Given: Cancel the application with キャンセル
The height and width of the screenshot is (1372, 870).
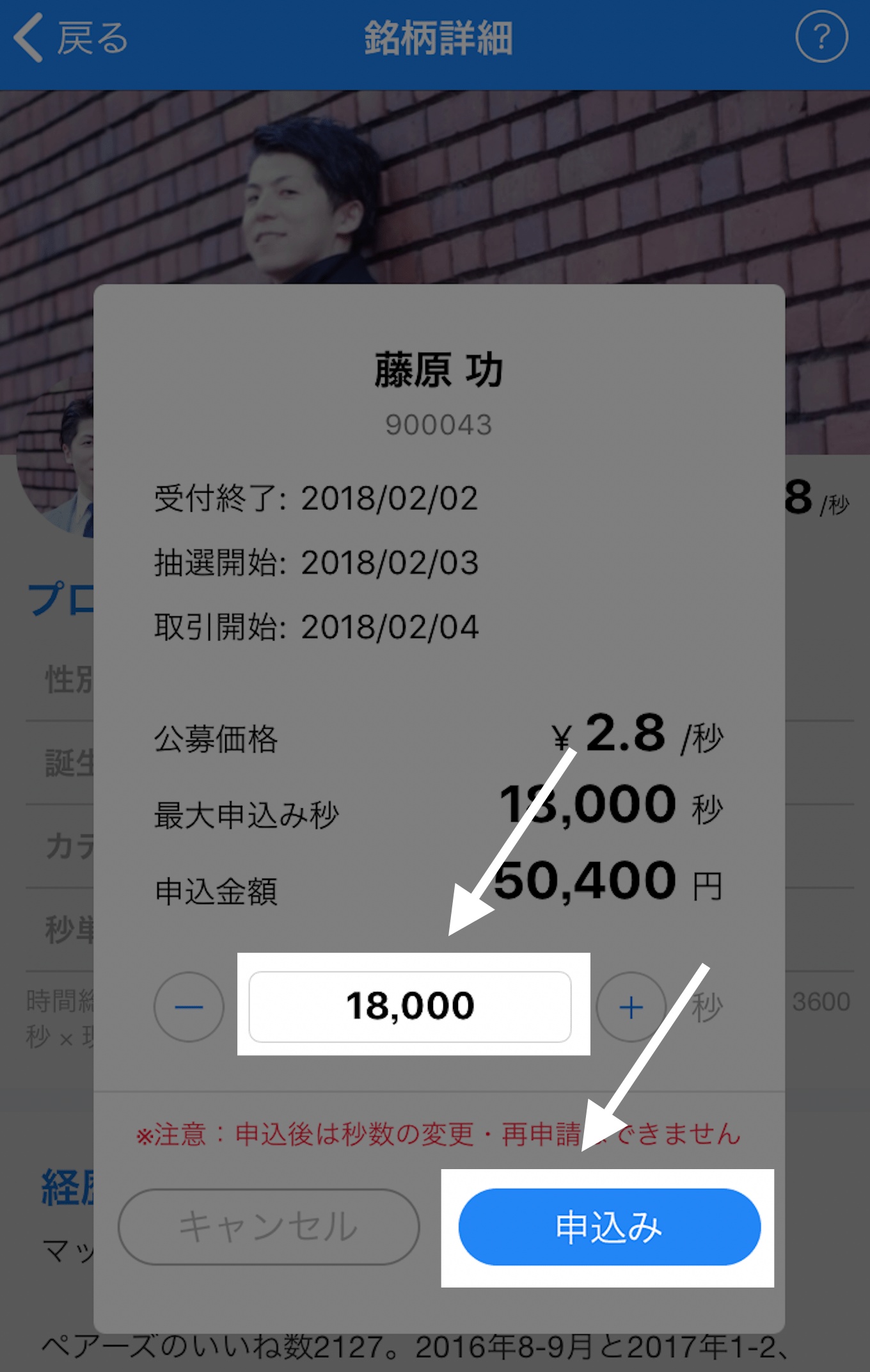Looking at the screenshot, I should [x=269, y=1227].
